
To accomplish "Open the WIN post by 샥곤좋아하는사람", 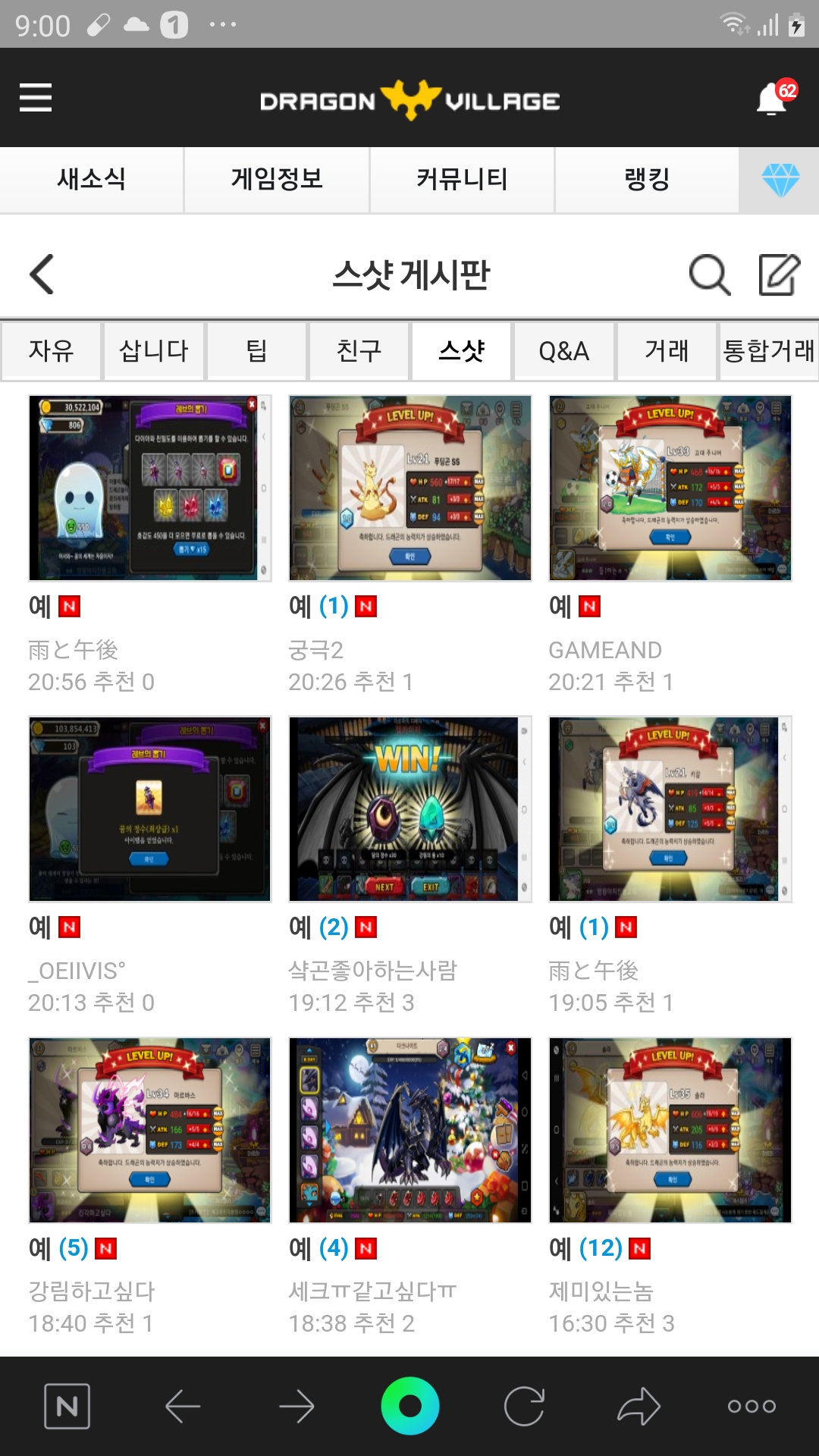I will (x=409, y=809).
